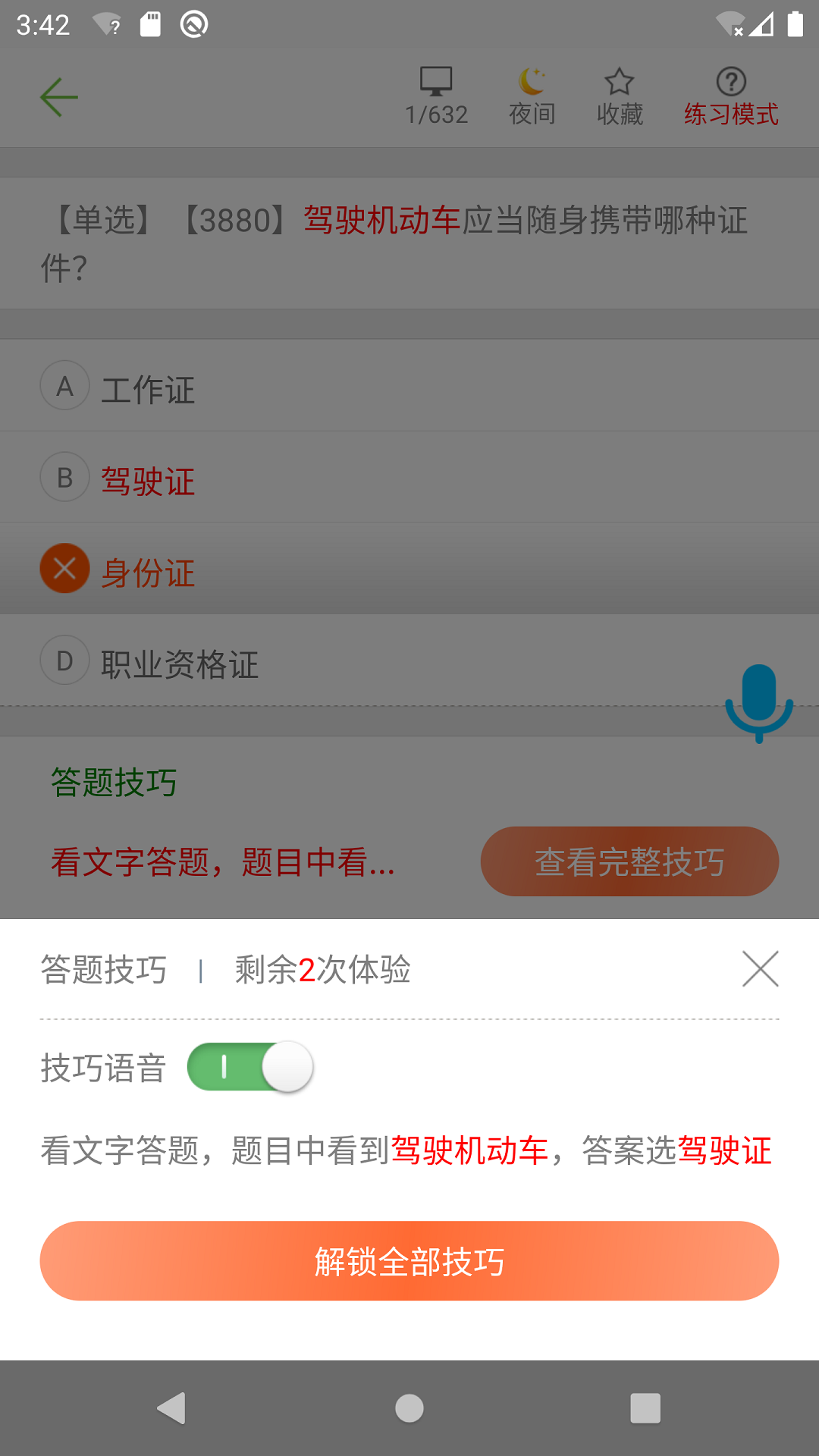Image resolution: width=819 pixels, height=1456 pixels.
Task: Go to the system home screen
Action: 409,1408
